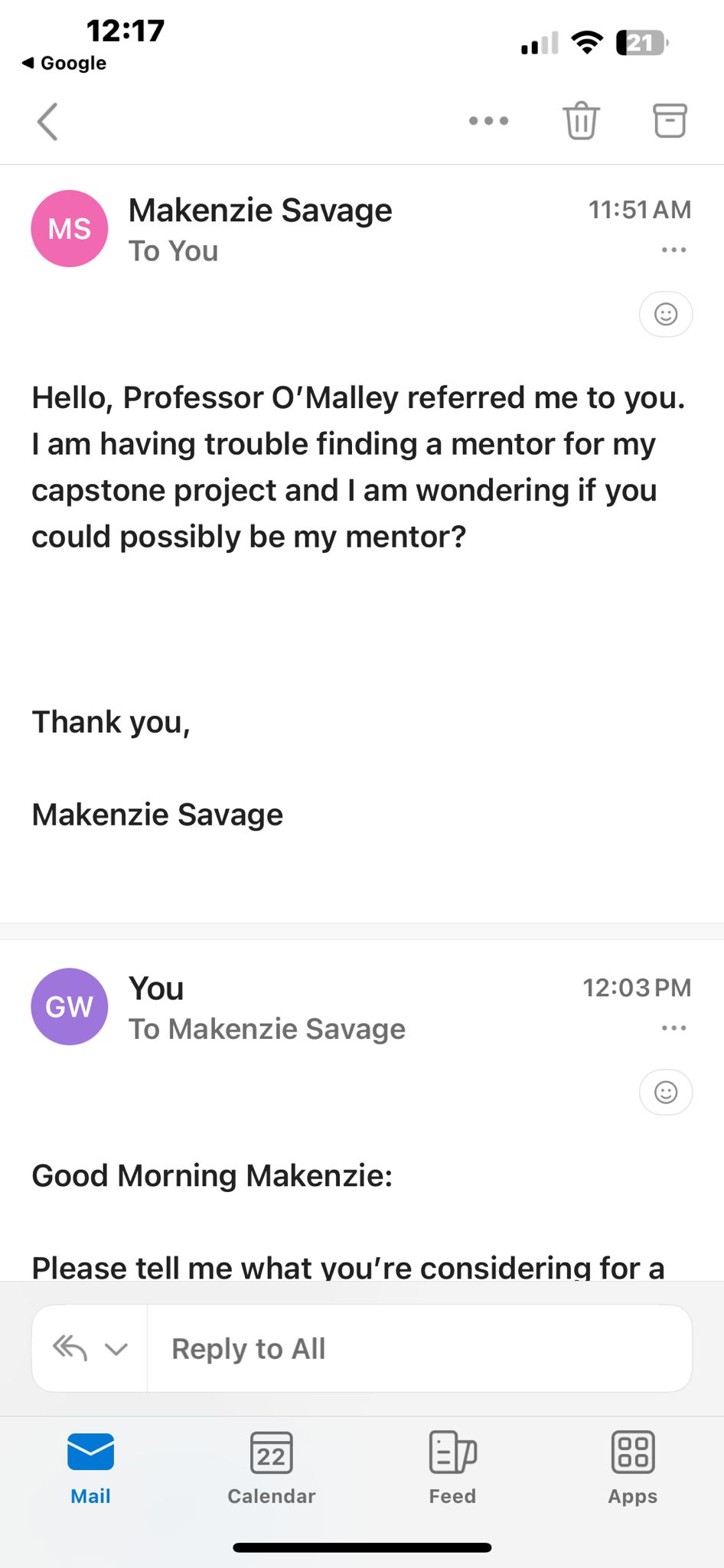The height and width of the screenshot is (1568, 724).
Task: Open the Apps tab
Action: pyautogui.click(x=633, y=1468)
